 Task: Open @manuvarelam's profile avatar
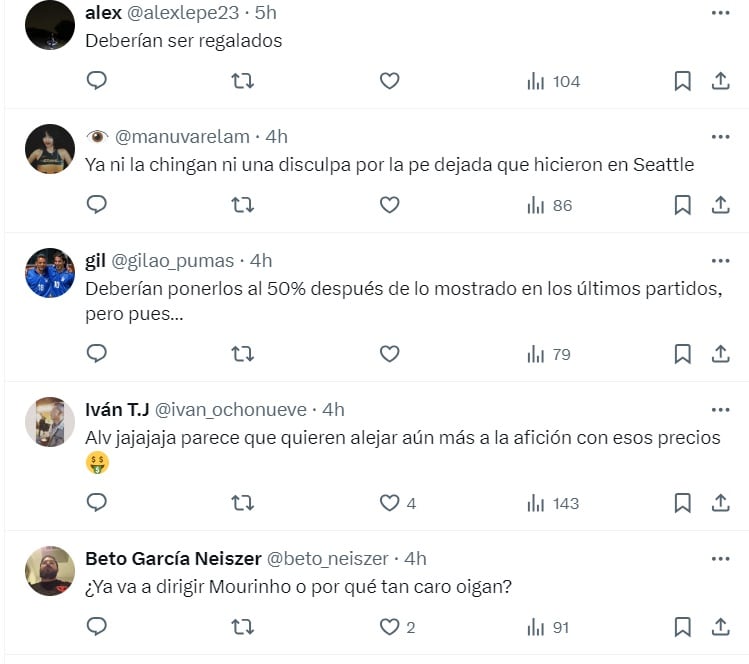coord(50,149)
